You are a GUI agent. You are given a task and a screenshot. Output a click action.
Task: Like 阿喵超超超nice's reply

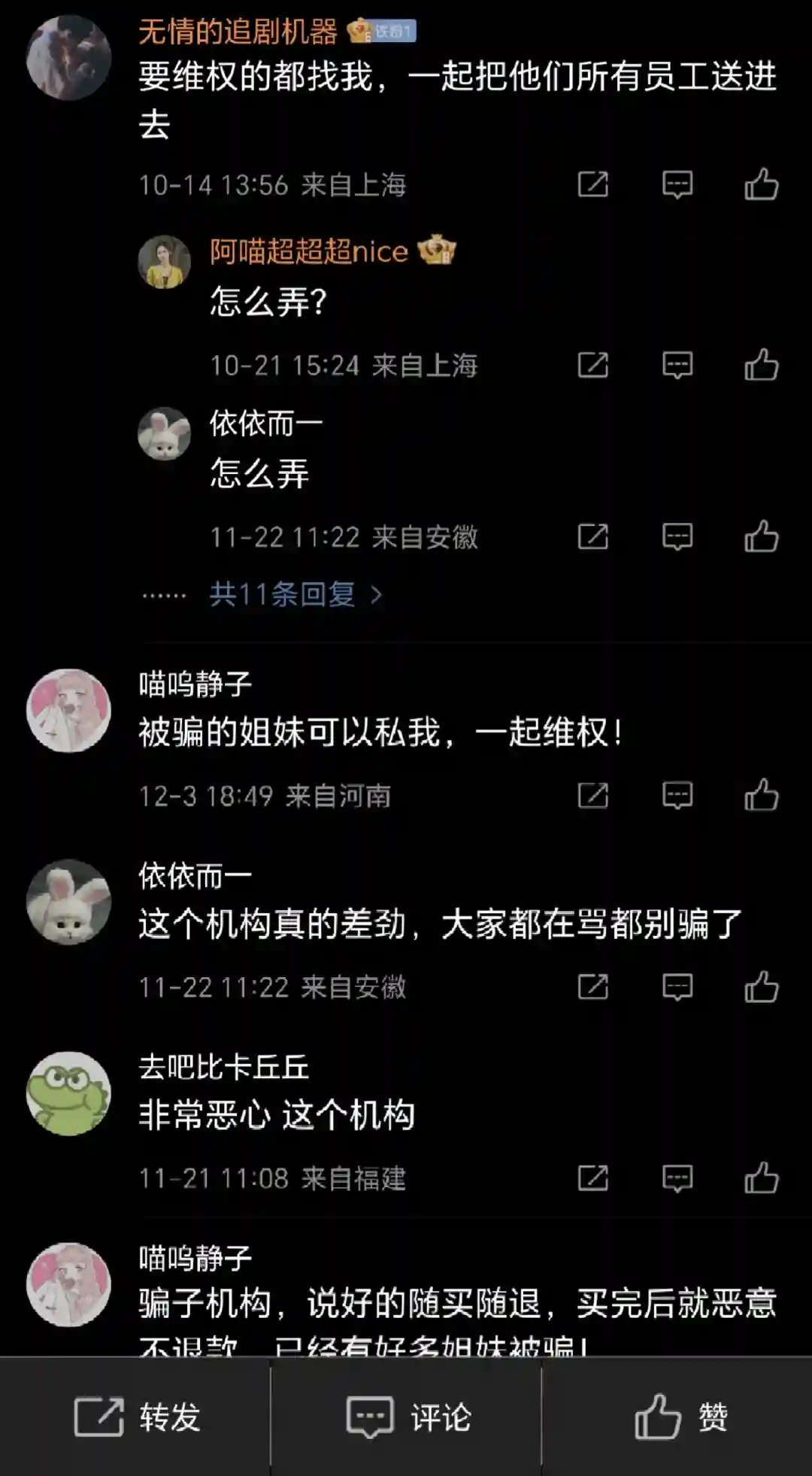coord(761,366)
